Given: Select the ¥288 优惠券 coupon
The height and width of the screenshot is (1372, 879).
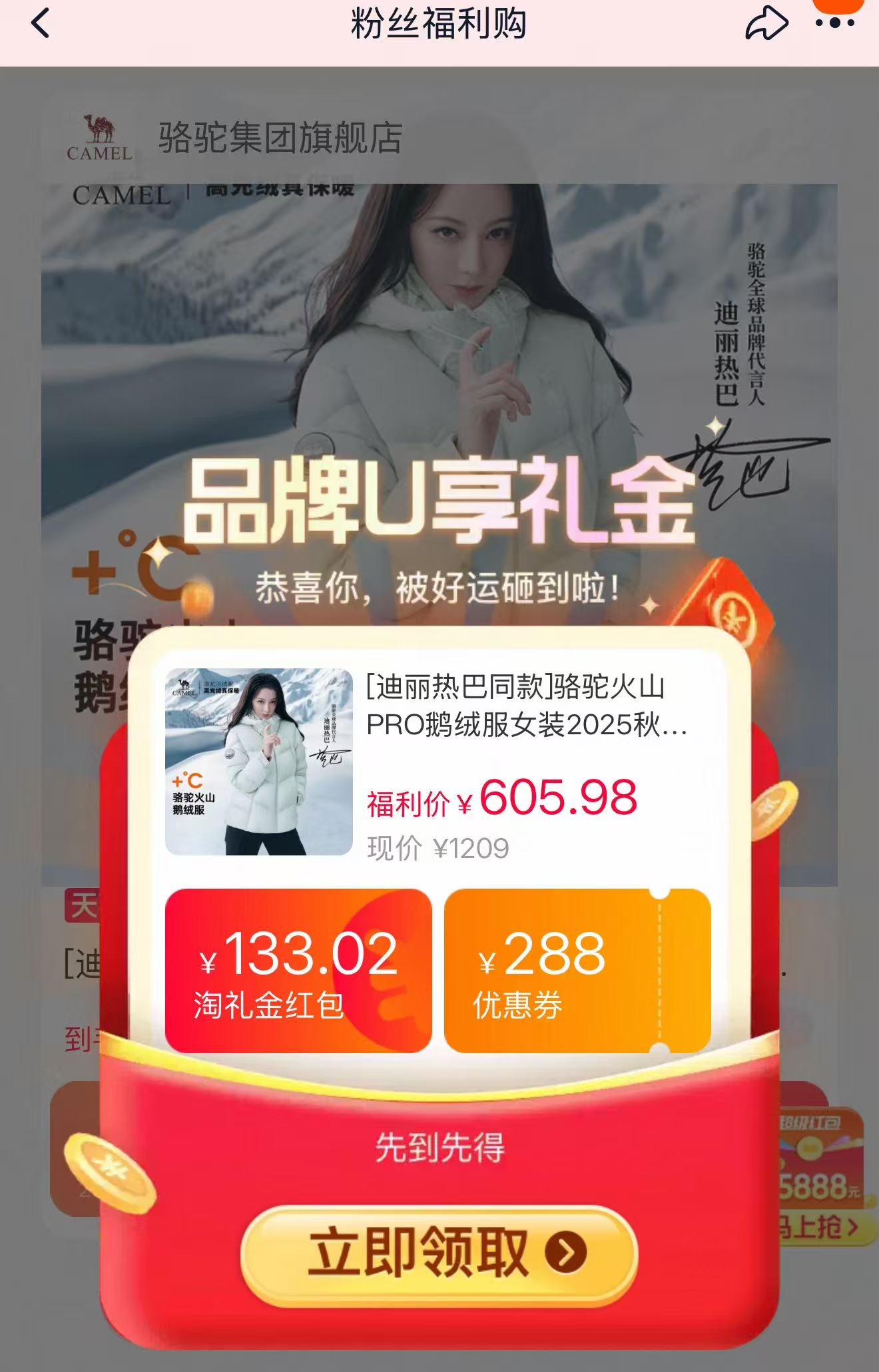Looking at the screenshot, I should (x=577, y=971).
